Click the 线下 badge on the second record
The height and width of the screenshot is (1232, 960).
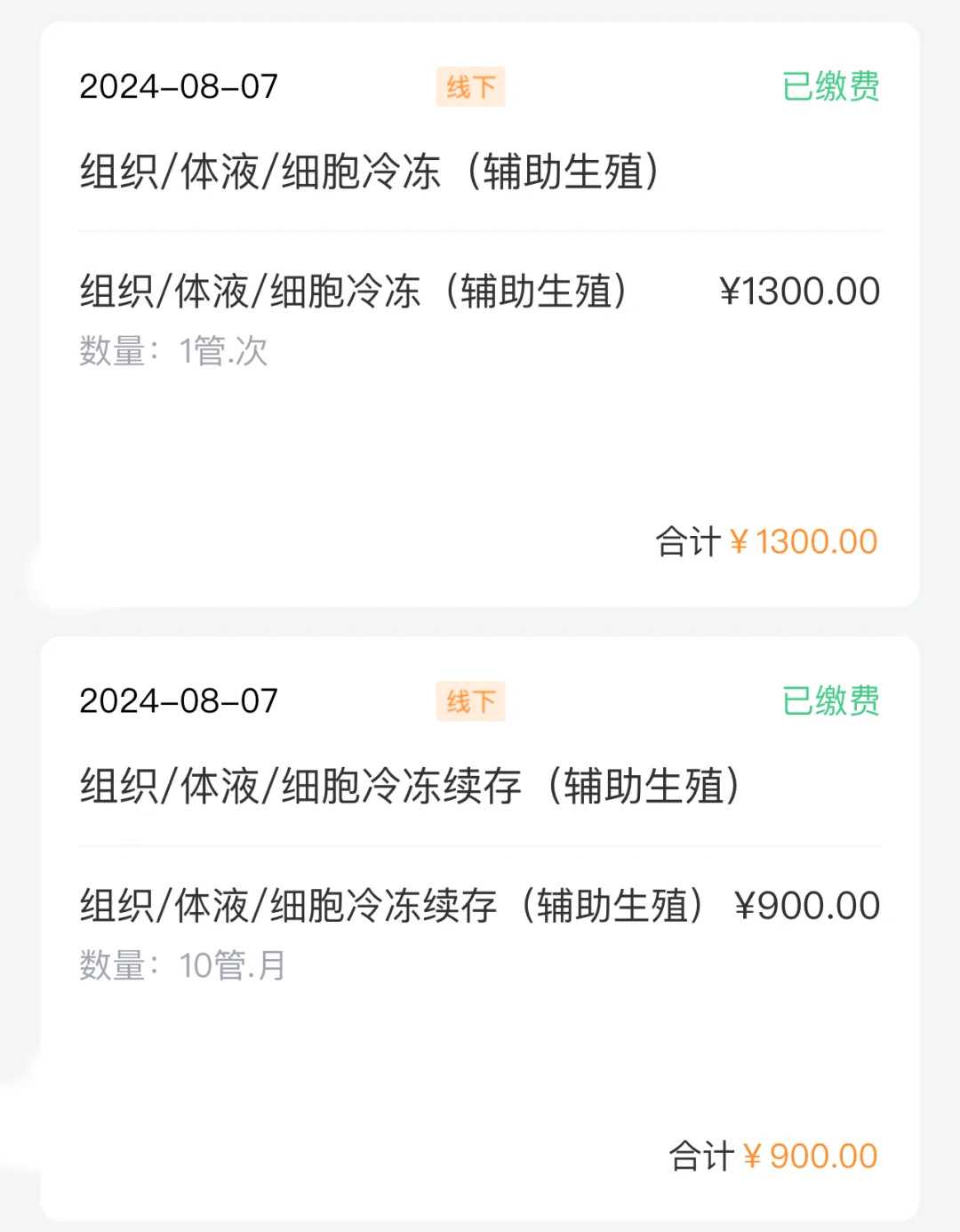(x=471, y=702)
